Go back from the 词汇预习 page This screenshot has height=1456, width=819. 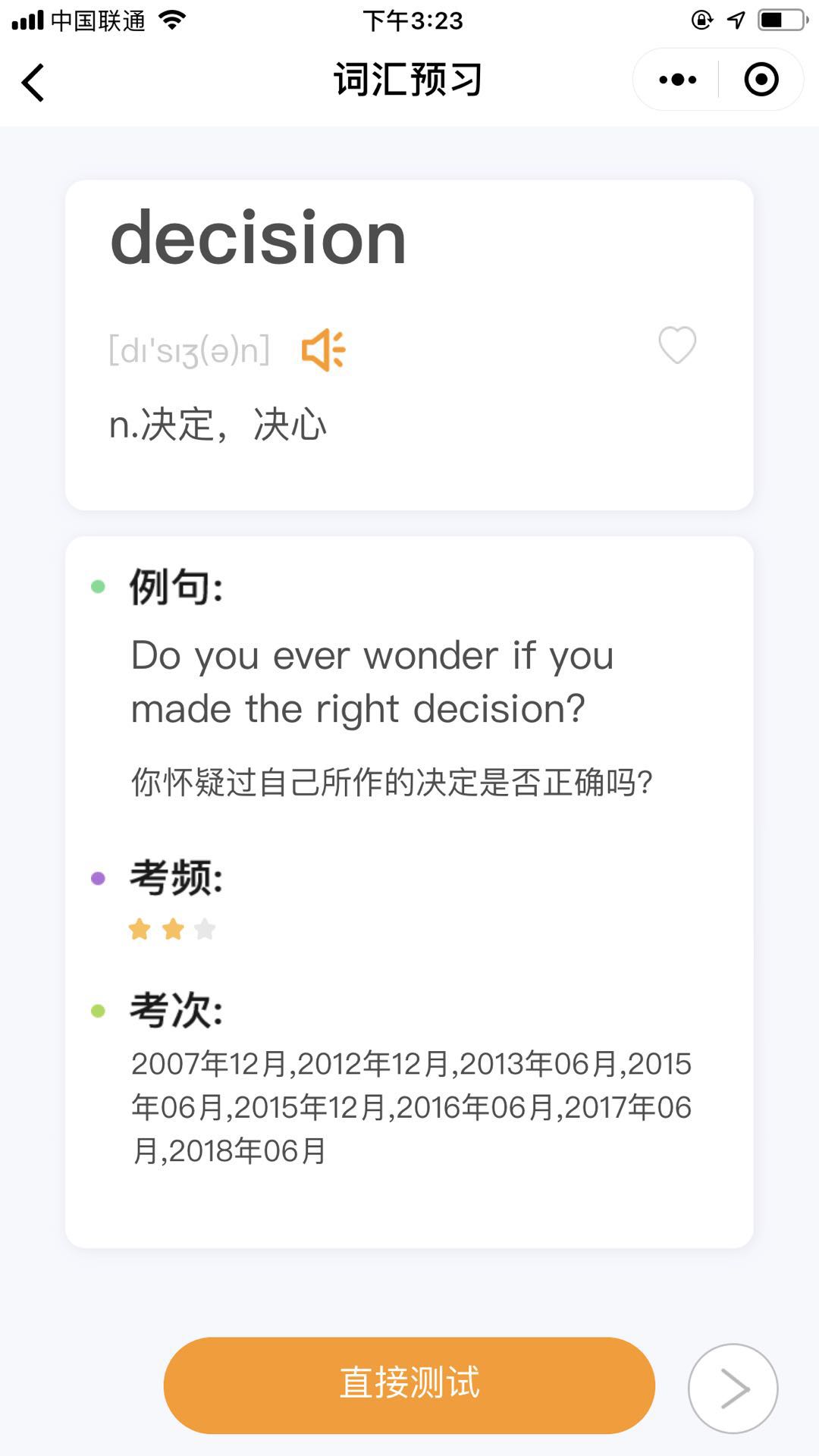click(x=33, y=81)
